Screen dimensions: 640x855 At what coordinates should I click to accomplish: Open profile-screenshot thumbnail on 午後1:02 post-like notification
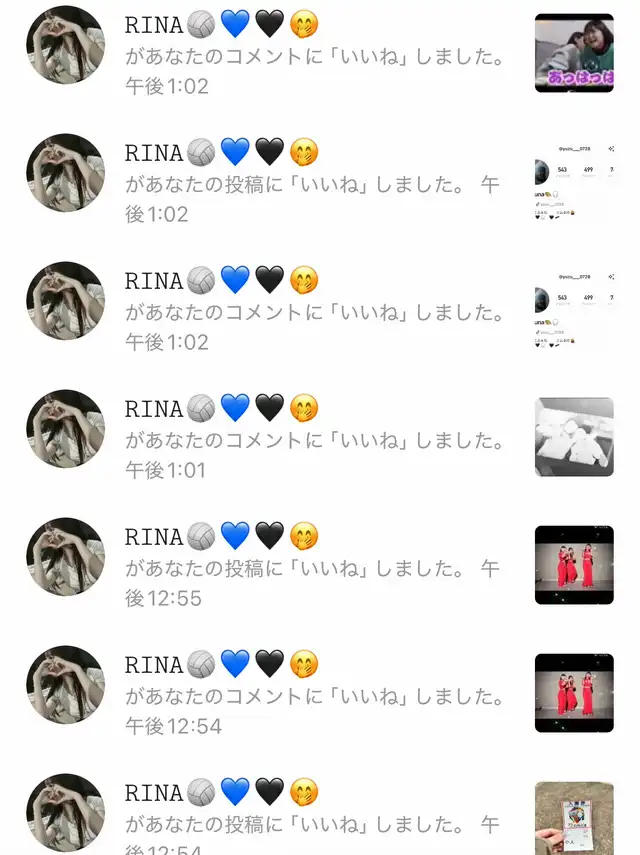(574, 181)
